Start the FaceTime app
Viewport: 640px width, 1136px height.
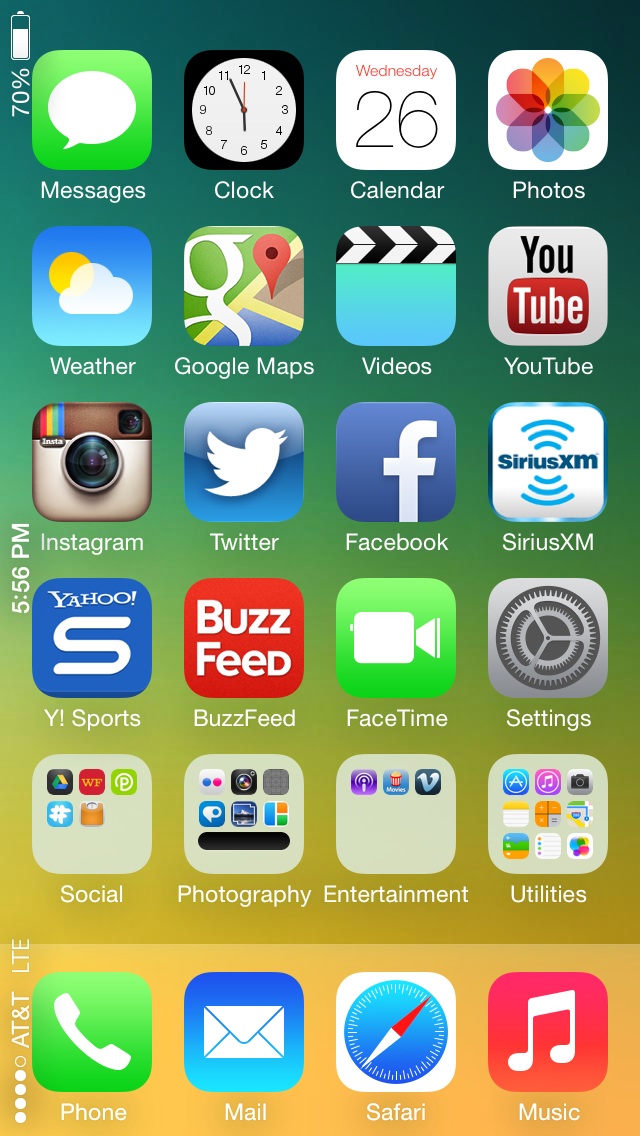396,638
